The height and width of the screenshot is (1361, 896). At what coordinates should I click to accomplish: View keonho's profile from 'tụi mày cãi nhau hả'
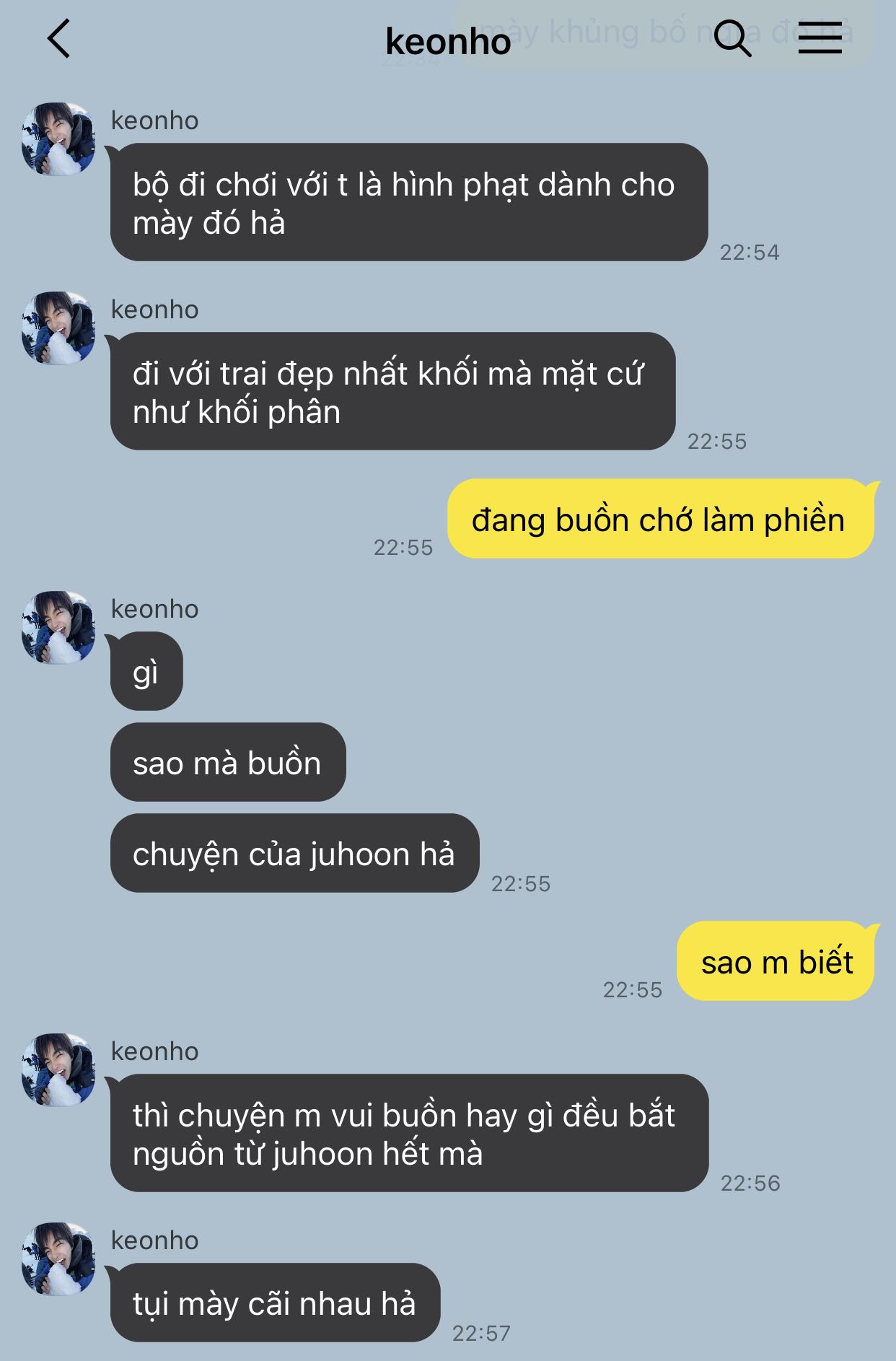(x=58, y=1259)
